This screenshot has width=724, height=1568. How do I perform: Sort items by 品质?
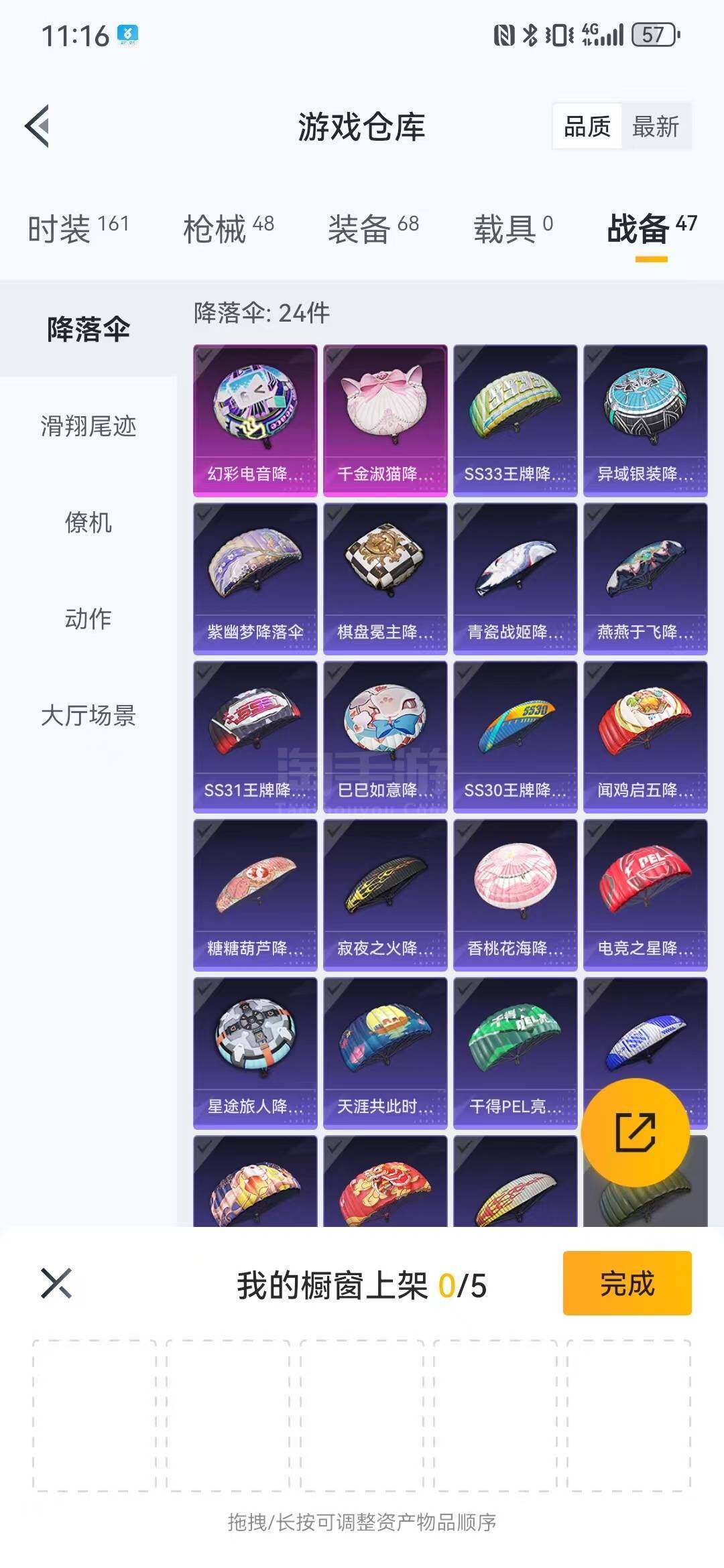point(587,126)
